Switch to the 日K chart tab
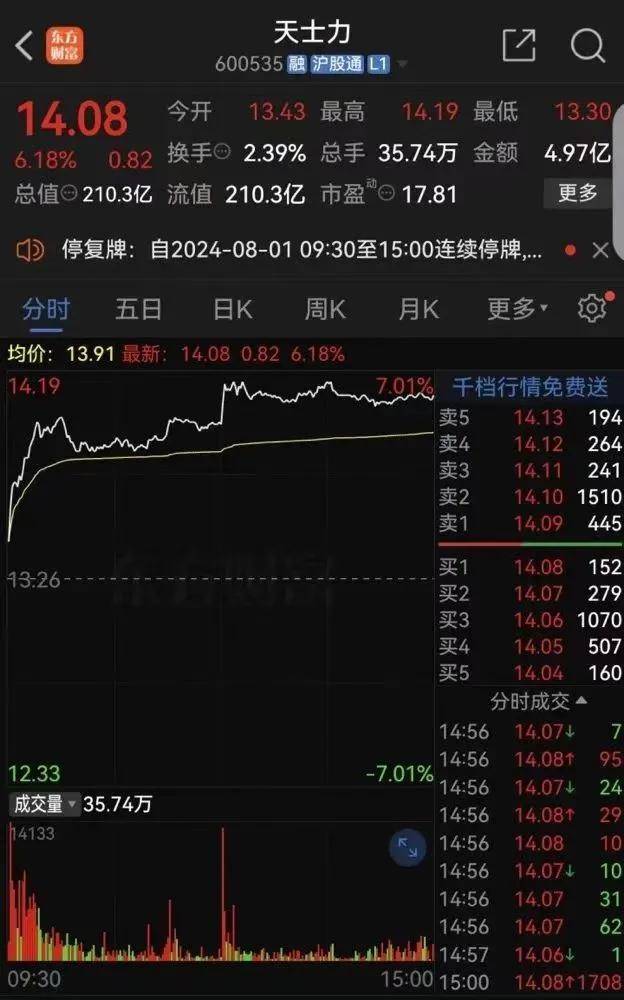 click(x=233, y=309)
